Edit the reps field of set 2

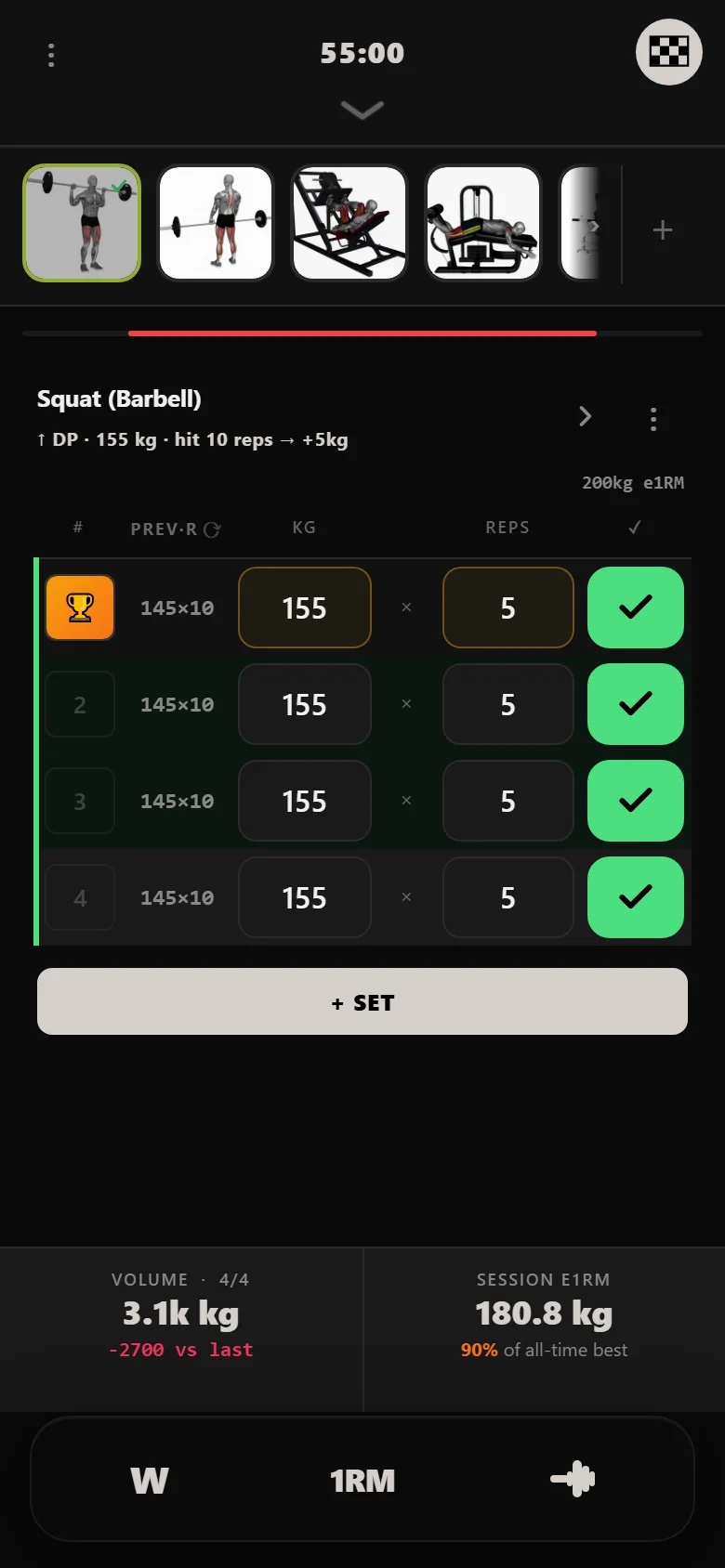pyautogui.click(x=507, y=704)
